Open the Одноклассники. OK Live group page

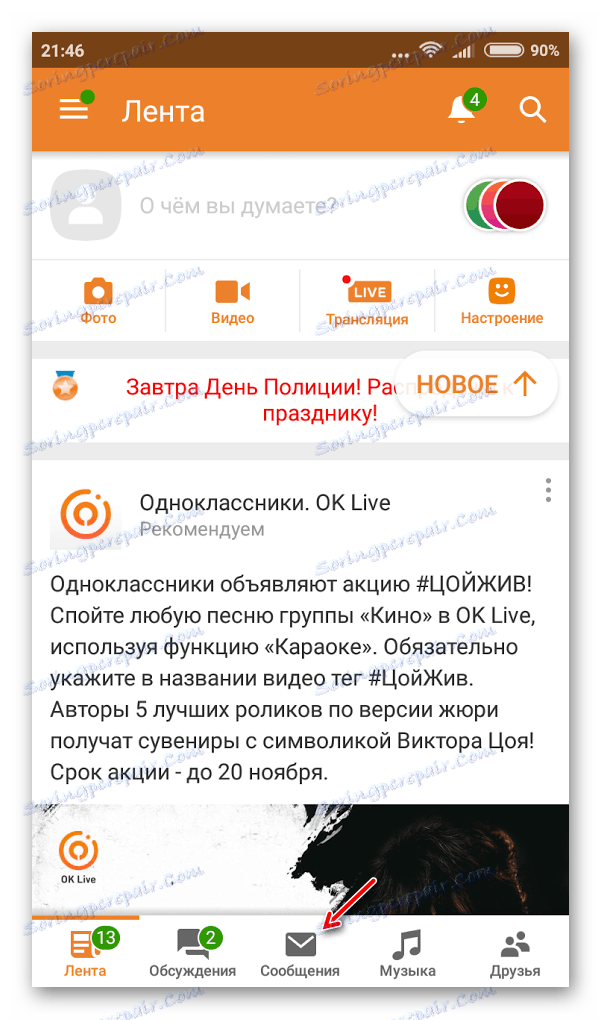point(264,502)
